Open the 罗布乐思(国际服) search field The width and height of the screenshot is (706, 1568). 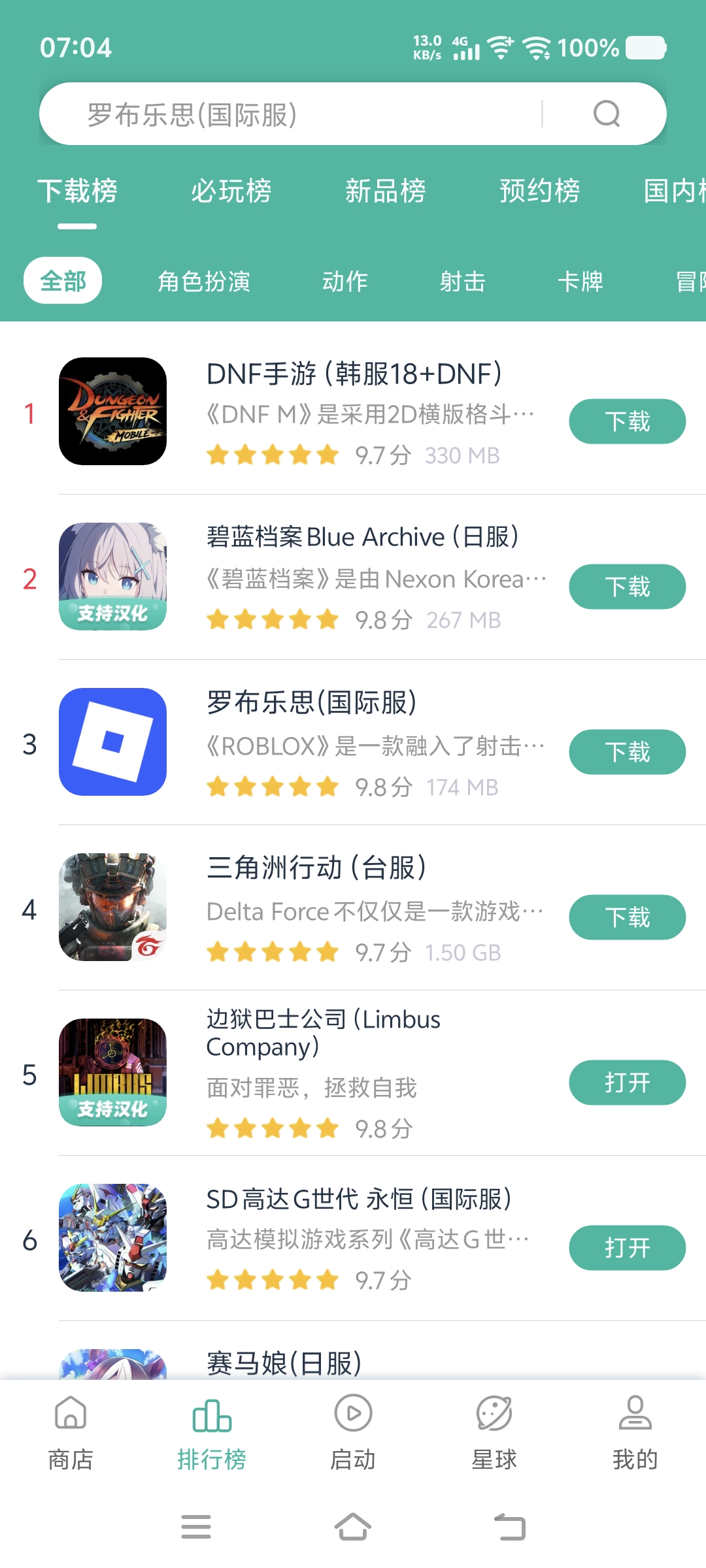click(294, 114)
